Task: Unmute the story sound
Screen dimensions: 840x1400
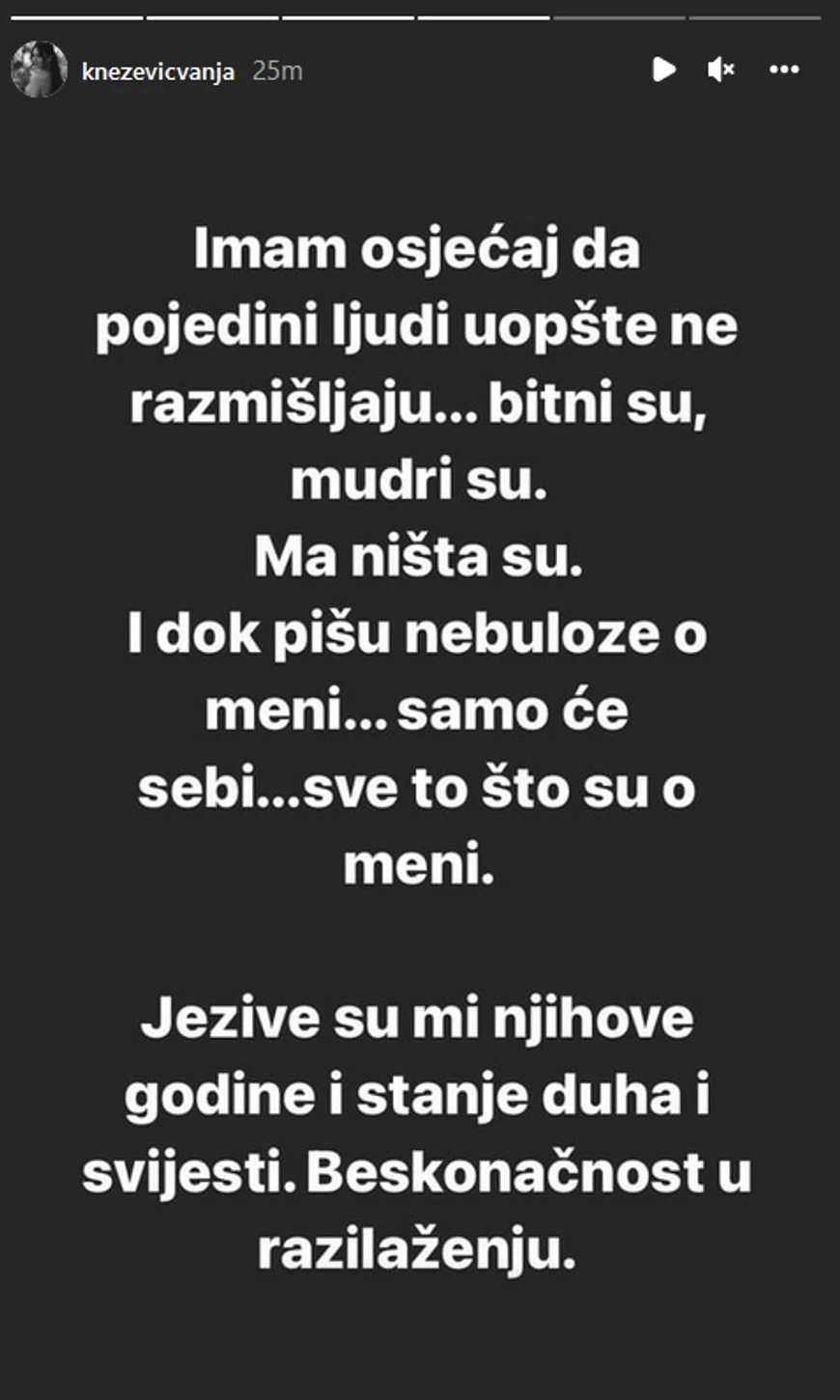Action: [721, 70]
